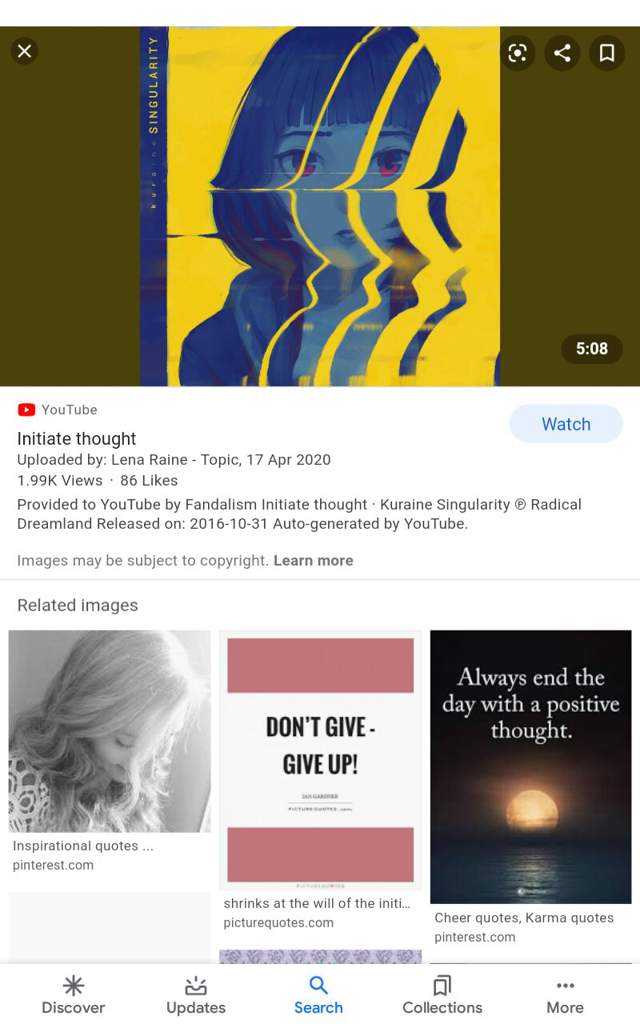640x1024 pixels.
Task: Open the Learn more copyright link
Action: pyautogui.click(x=313, y=561)
